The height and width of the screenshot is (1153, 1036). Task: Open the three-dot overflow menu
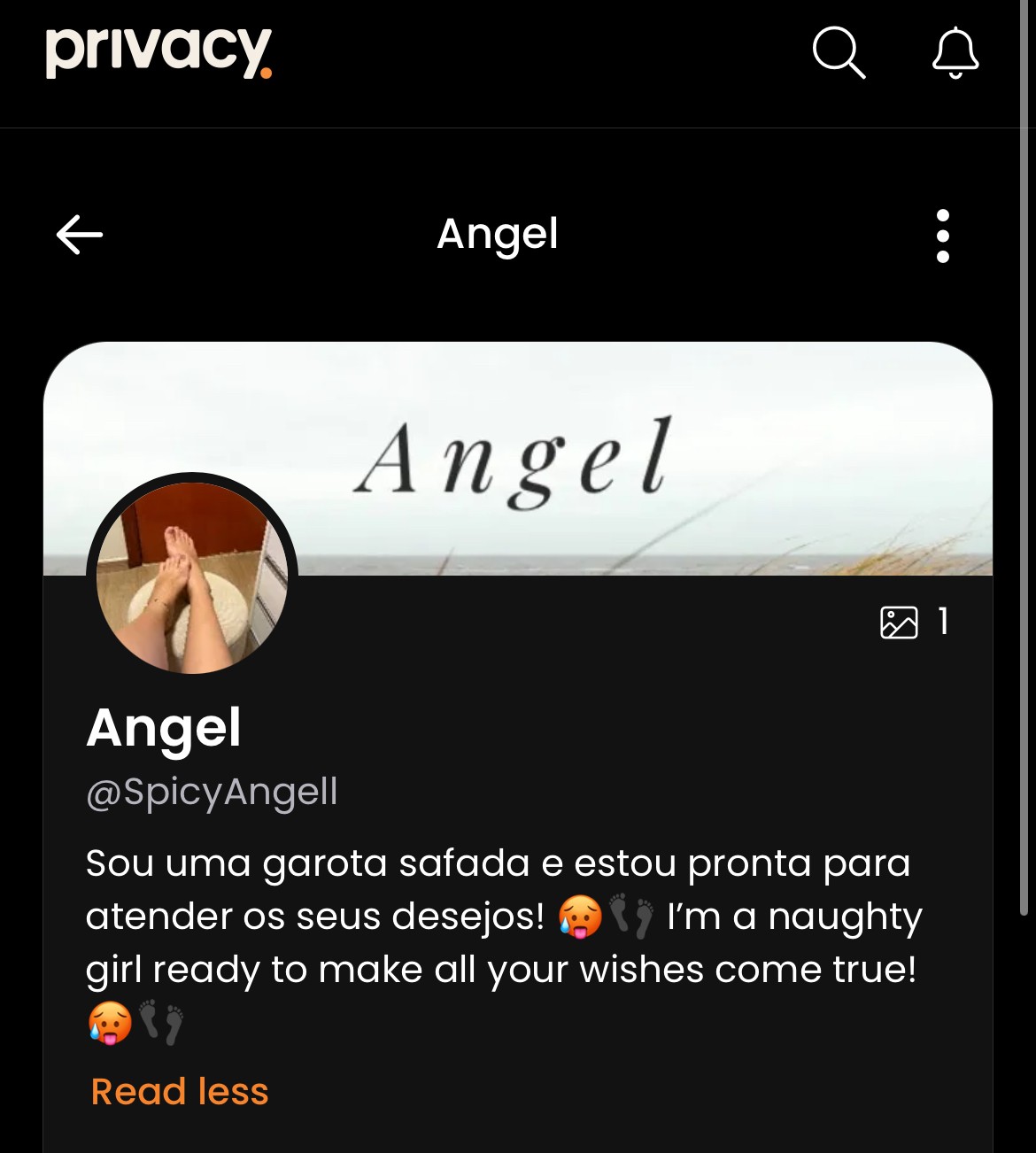(x=942, y=236)
